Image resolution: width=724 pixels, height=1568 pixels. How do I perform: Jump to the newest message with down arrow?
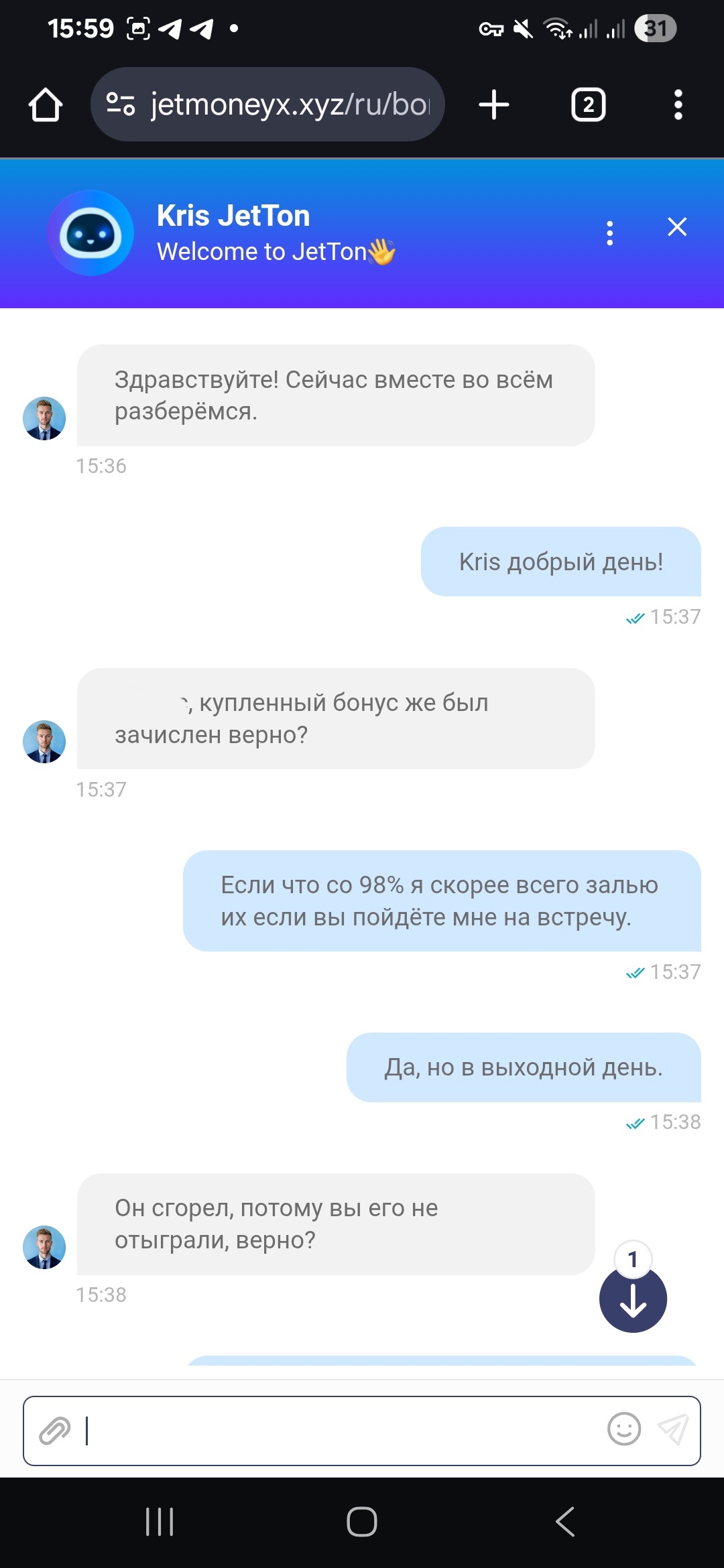(633, 1300)
